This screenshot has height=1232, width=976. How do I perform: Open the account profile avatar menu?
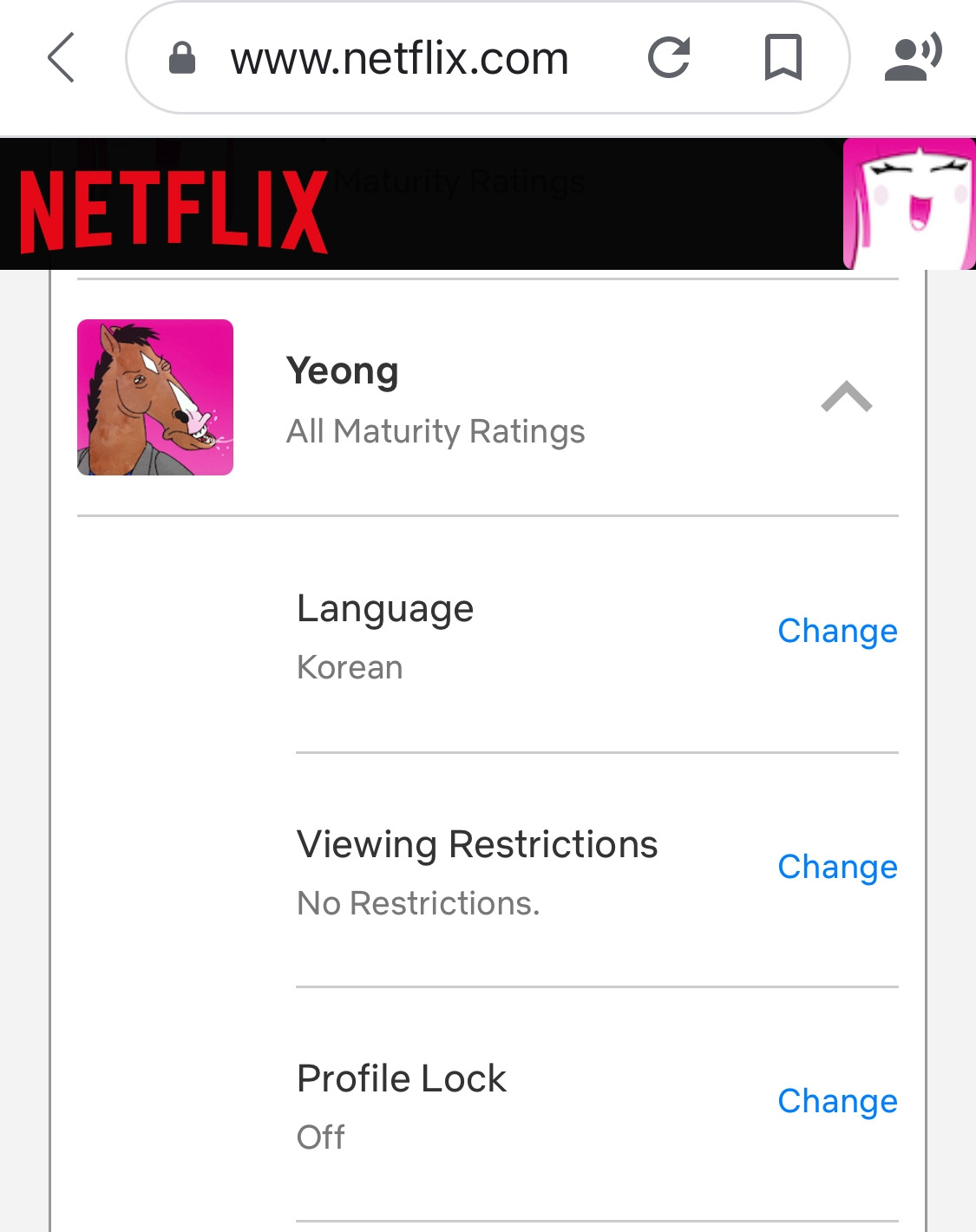tap(909, 204)
